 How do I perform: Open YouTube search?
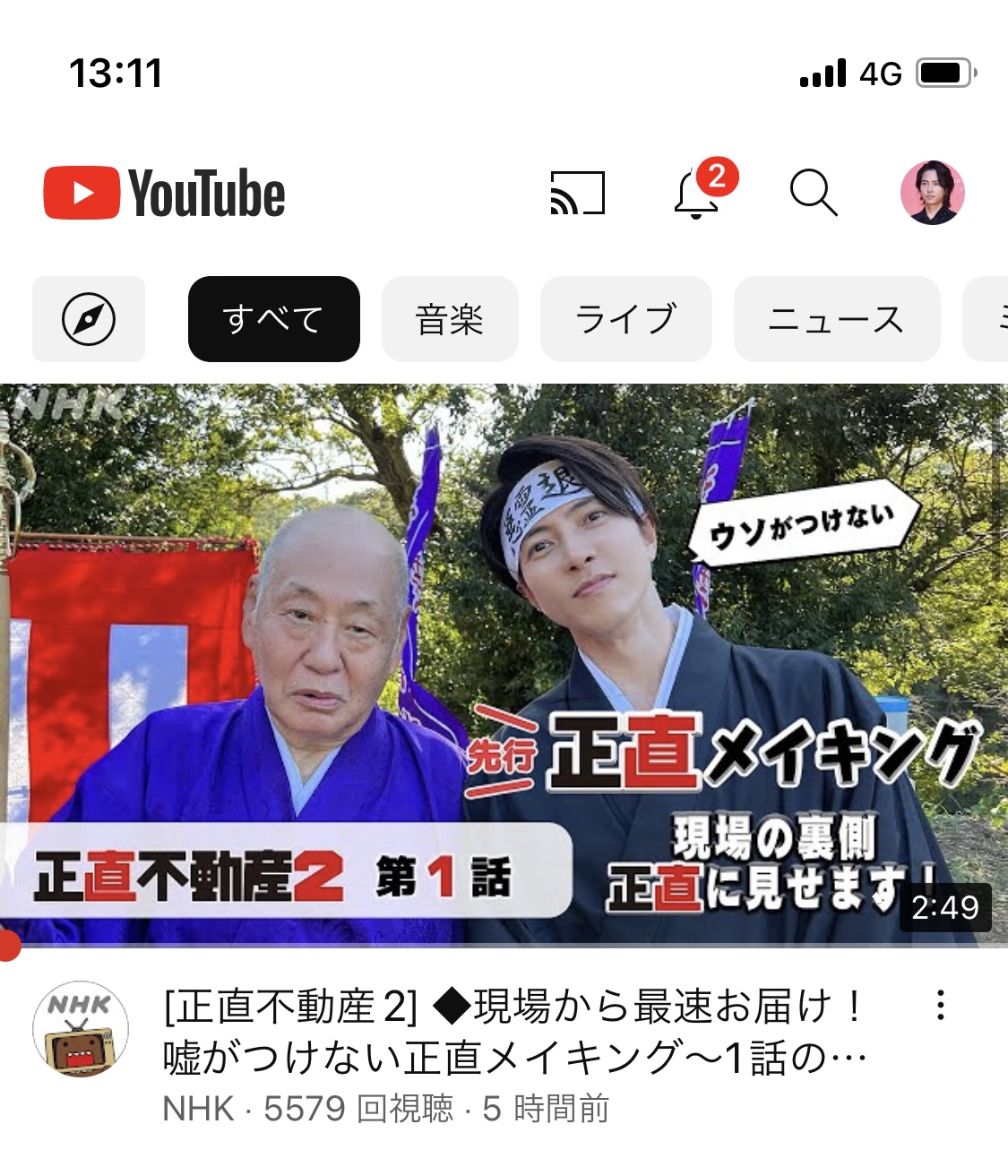(813, 193)
